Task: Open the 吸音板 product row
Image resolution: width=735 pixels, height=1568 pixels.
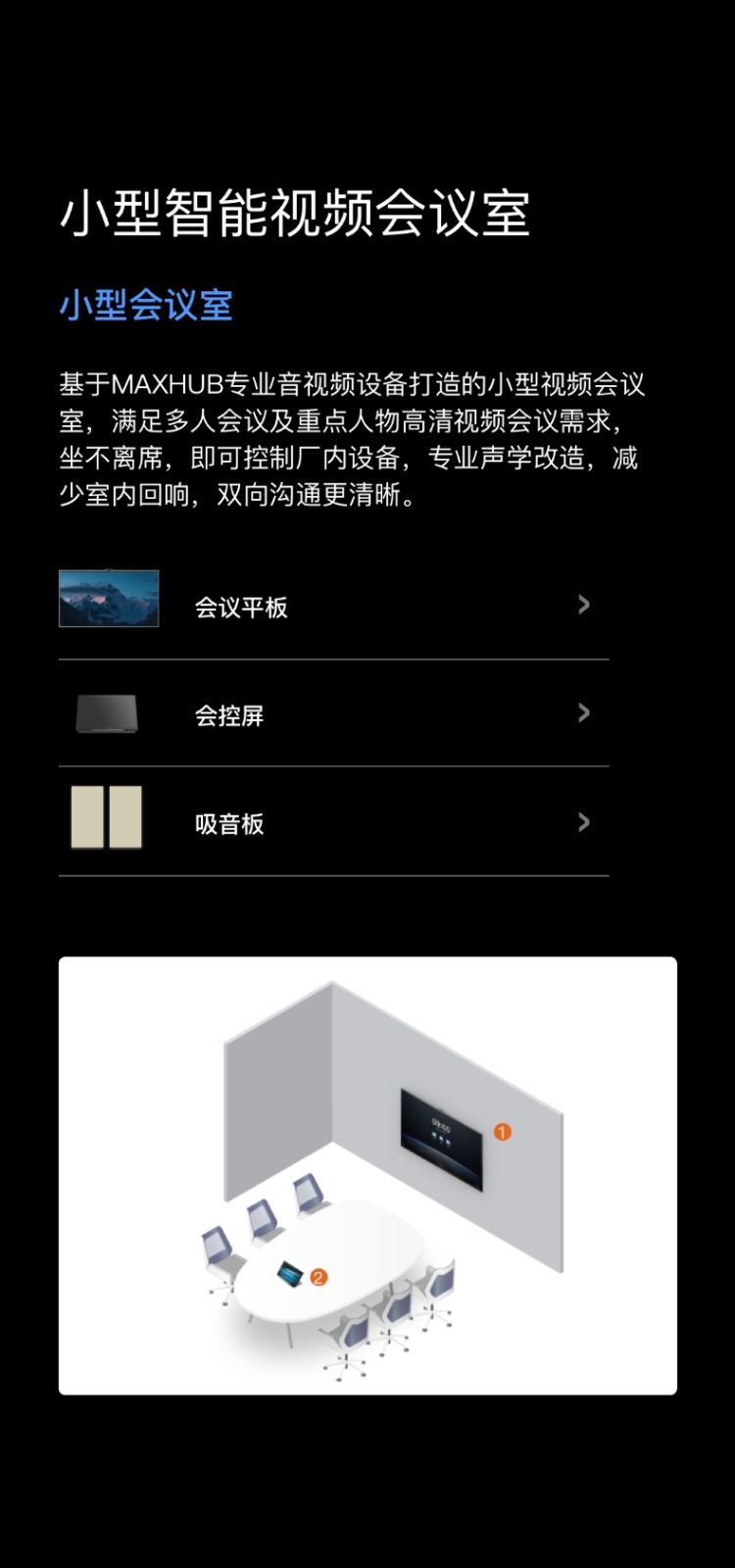Action: tap(333, 823)
